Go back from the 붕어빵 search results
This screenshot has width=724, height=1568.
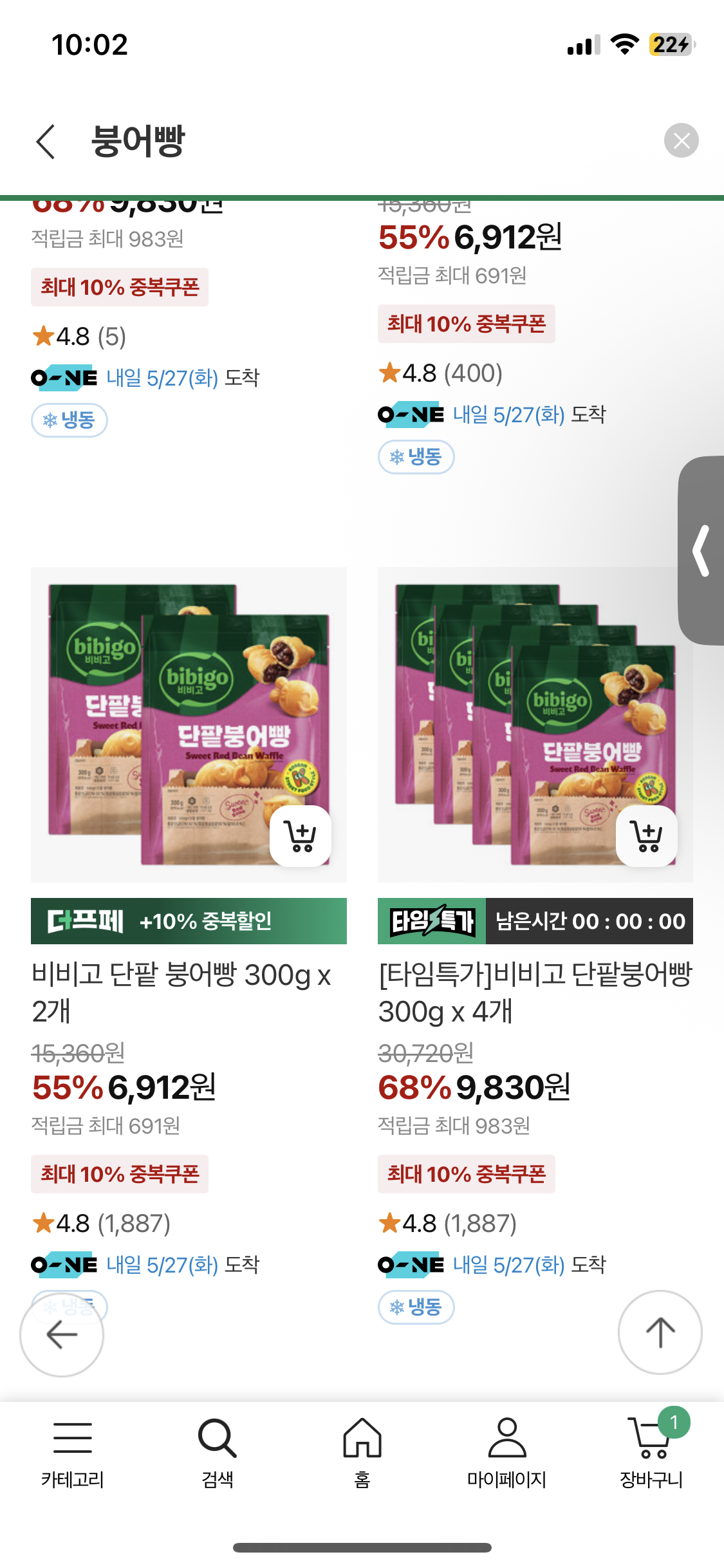point(46,141)
